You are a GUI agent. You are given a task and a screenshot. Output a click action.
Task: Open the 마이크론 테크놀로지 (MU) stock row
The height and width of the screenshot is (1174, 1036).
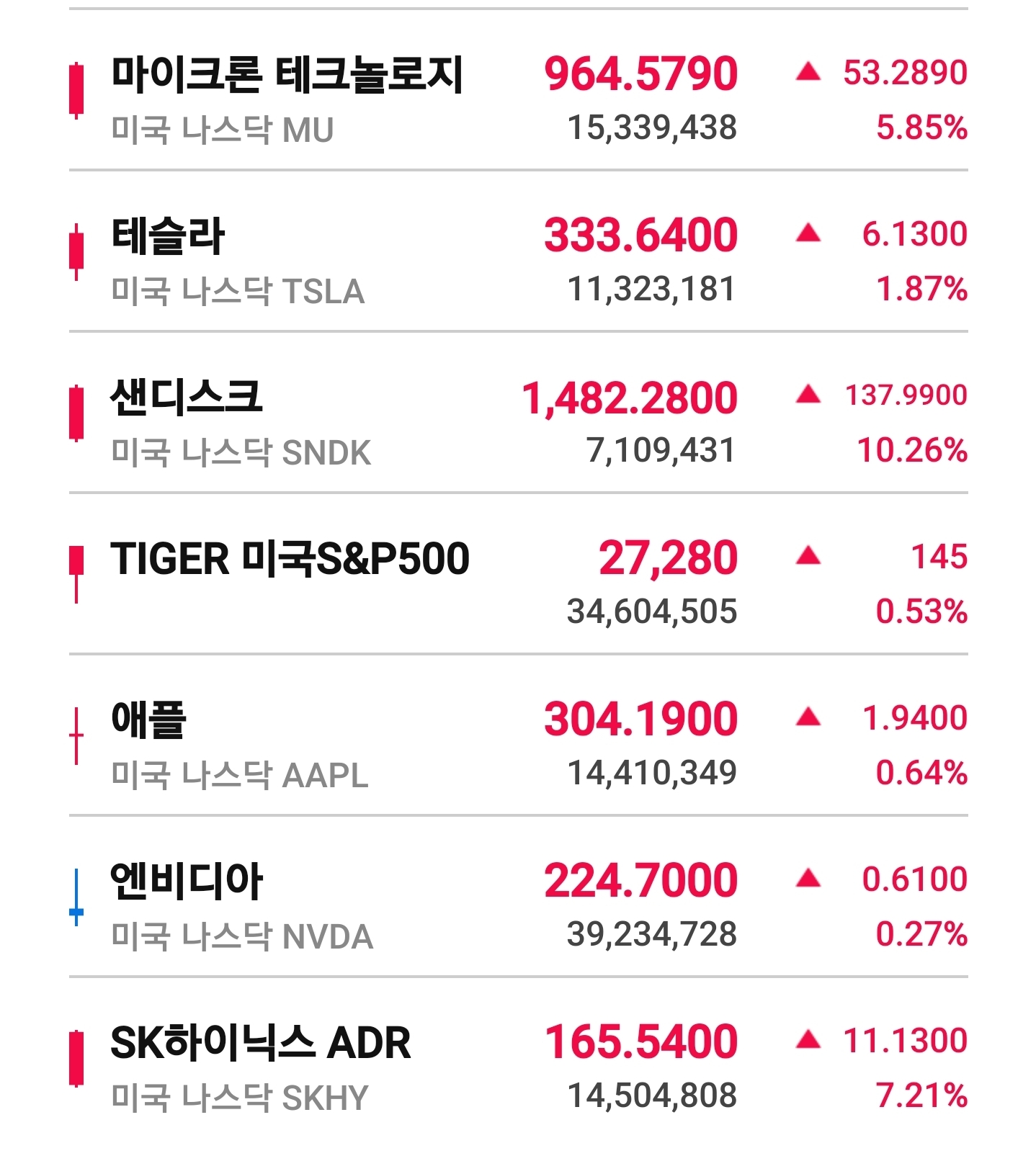[518, 90]
